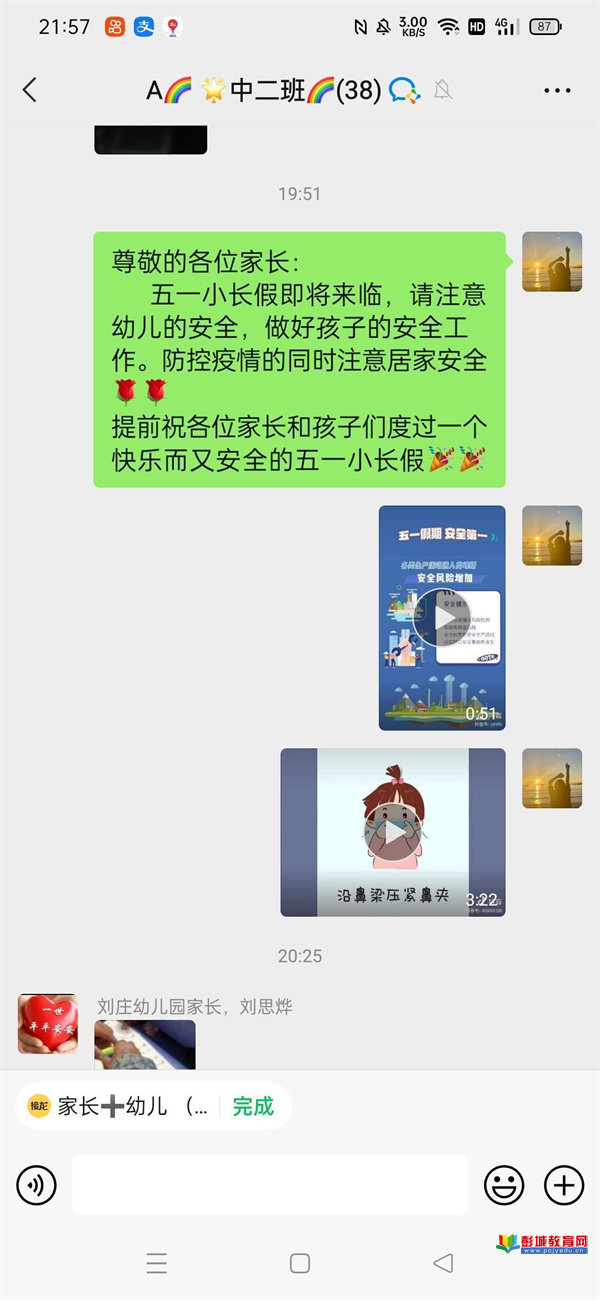Open the group chat overflow menu
600x1300 pixels.
(x=557, y=91)
